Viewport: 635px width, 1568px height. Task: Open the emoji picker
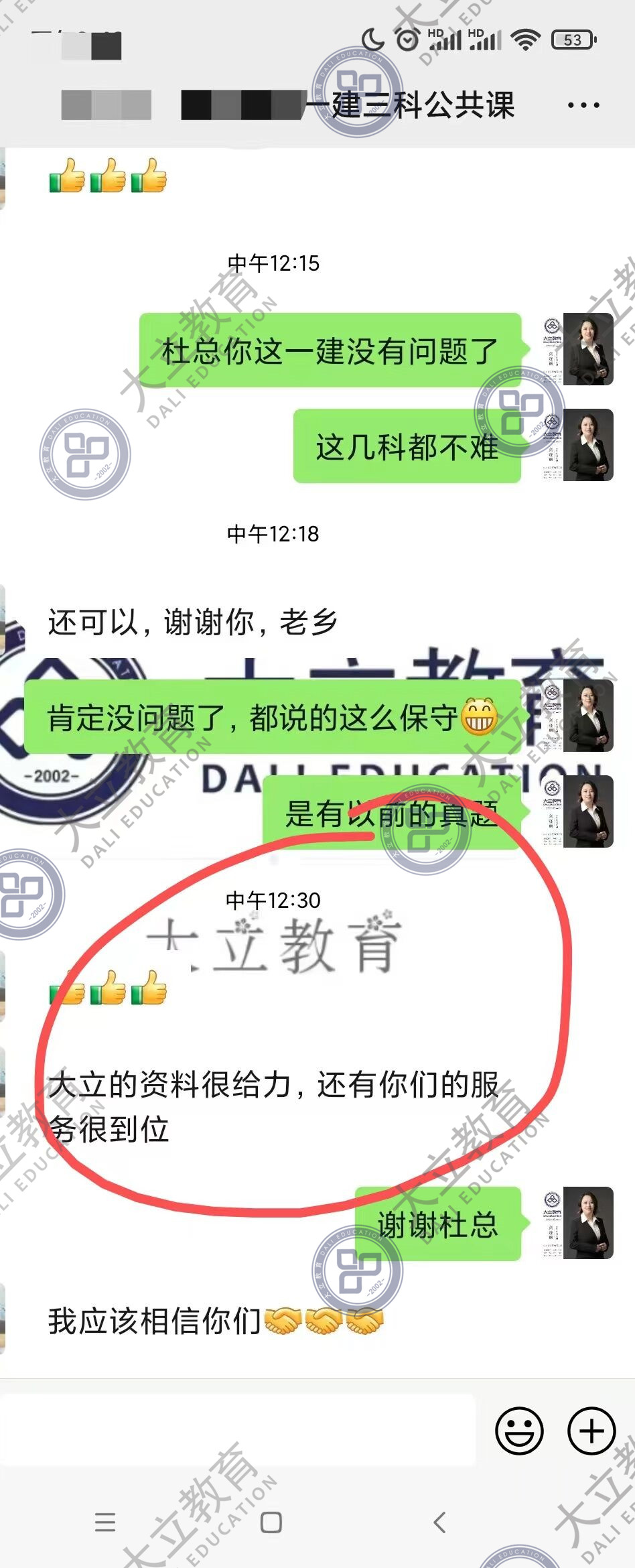(x=518, y=1431)
